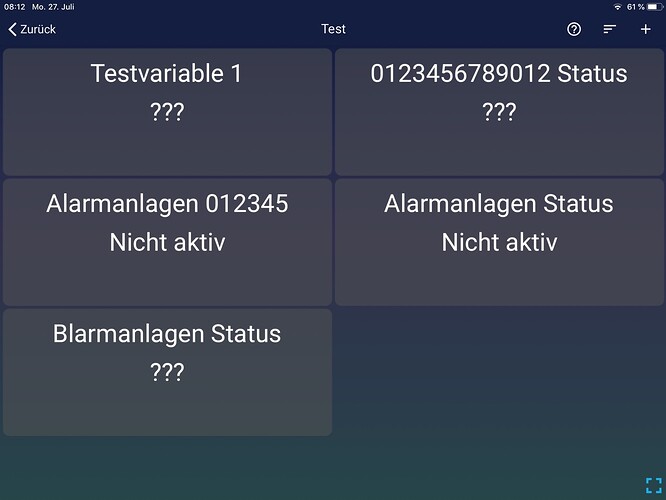Viewport: 666px width, 500px height.
Task: Tap the Blarmanlagen Status tile
Action: 167,372
